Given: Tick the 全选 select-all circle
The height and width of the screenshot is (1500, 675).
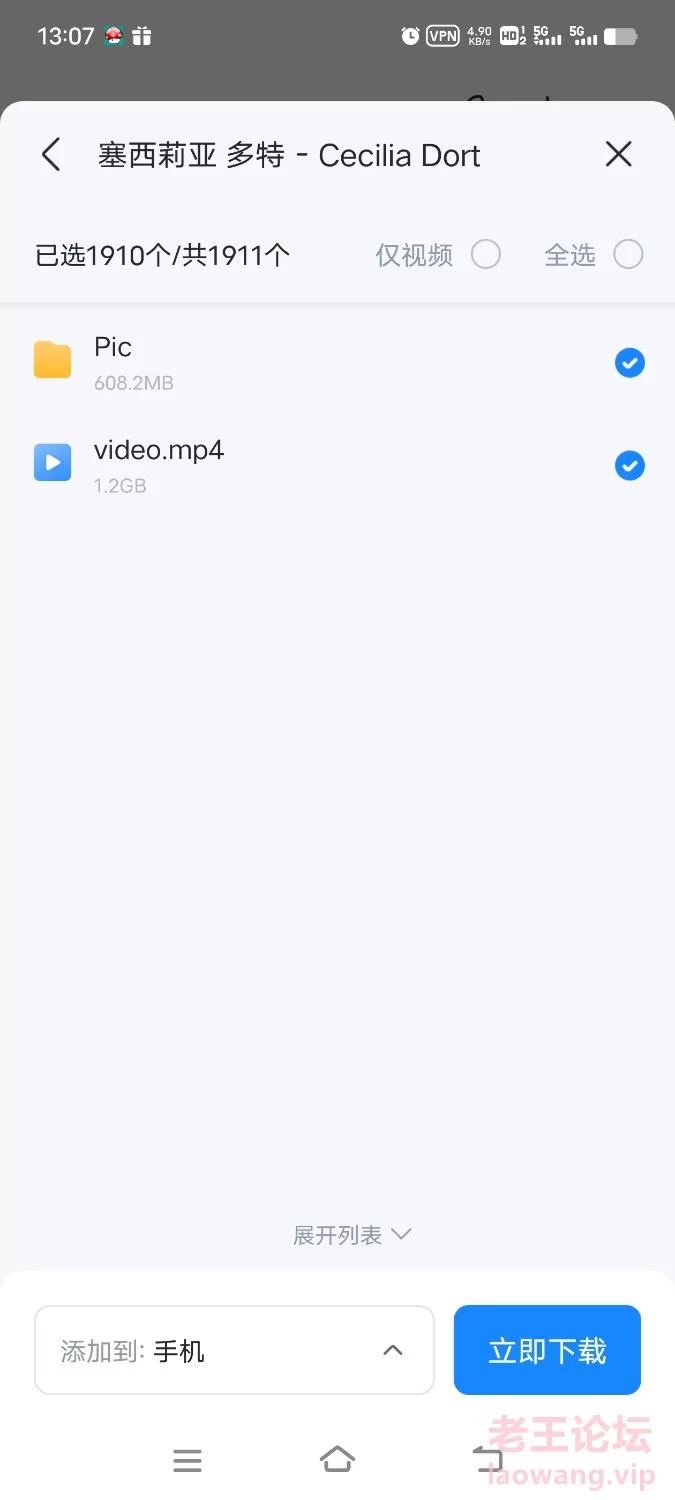Looking at the screenshot, I should click(628, 255).
